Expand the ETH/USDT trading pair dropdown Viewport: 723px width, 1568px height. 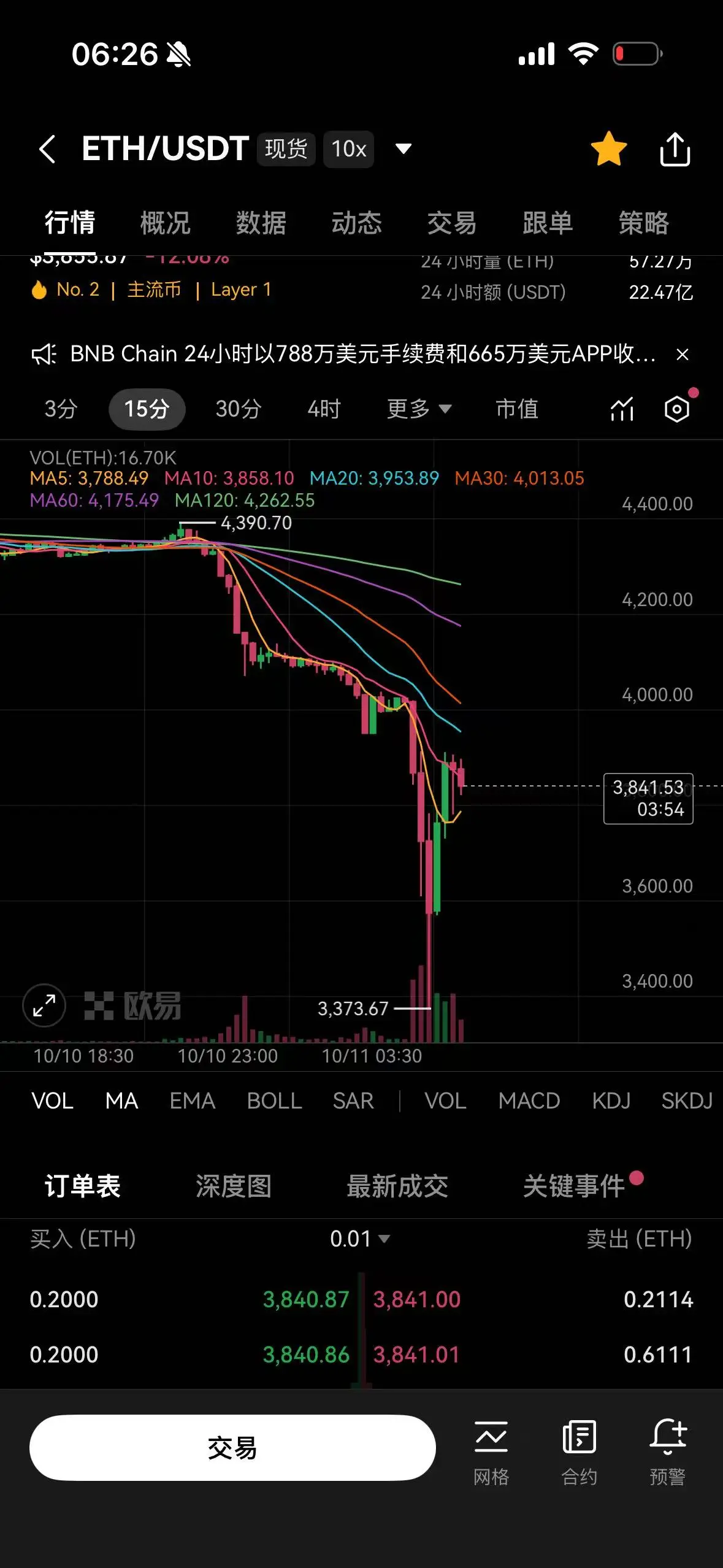[x=403, y=149]
